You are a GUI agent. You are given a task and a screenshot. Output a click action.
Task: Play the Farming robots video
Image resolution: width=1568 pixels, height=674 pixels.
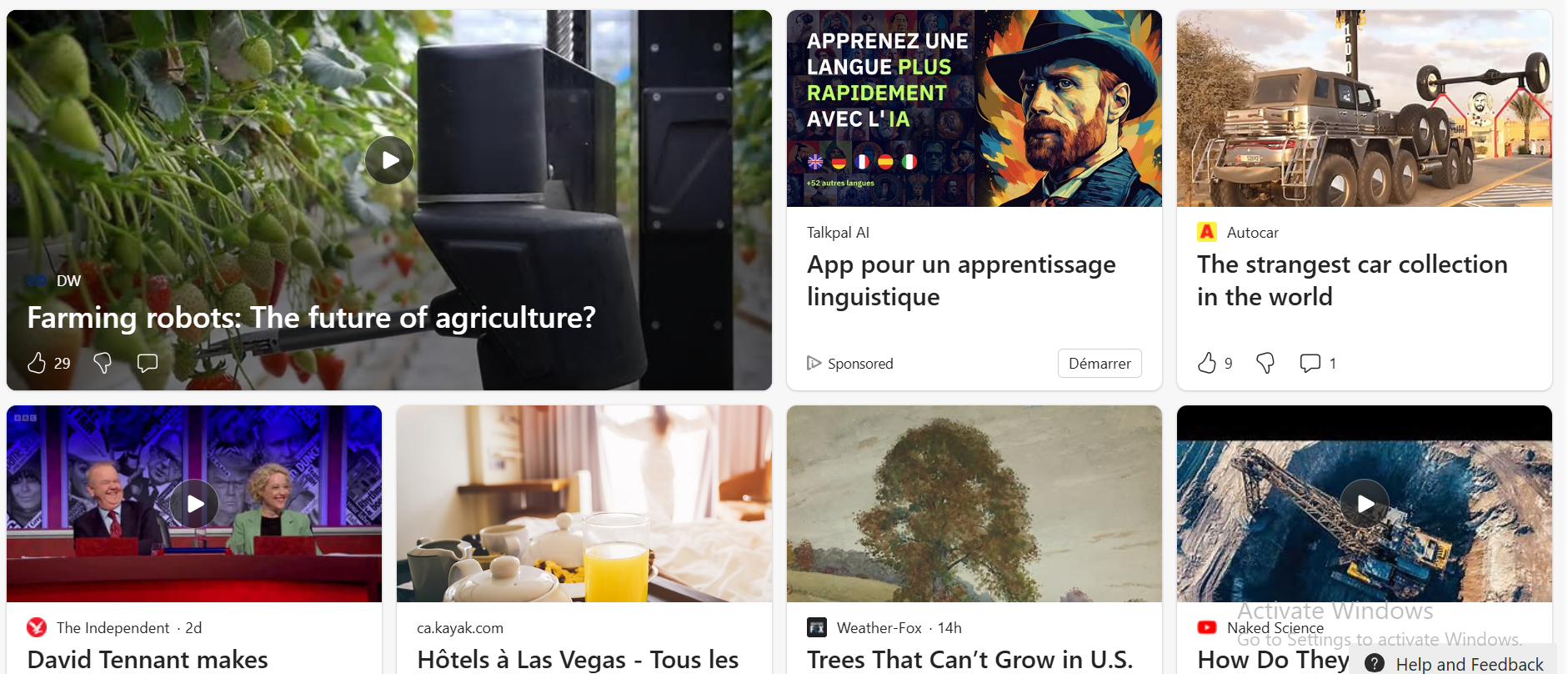pyautogui.click(x=389, y=160)
